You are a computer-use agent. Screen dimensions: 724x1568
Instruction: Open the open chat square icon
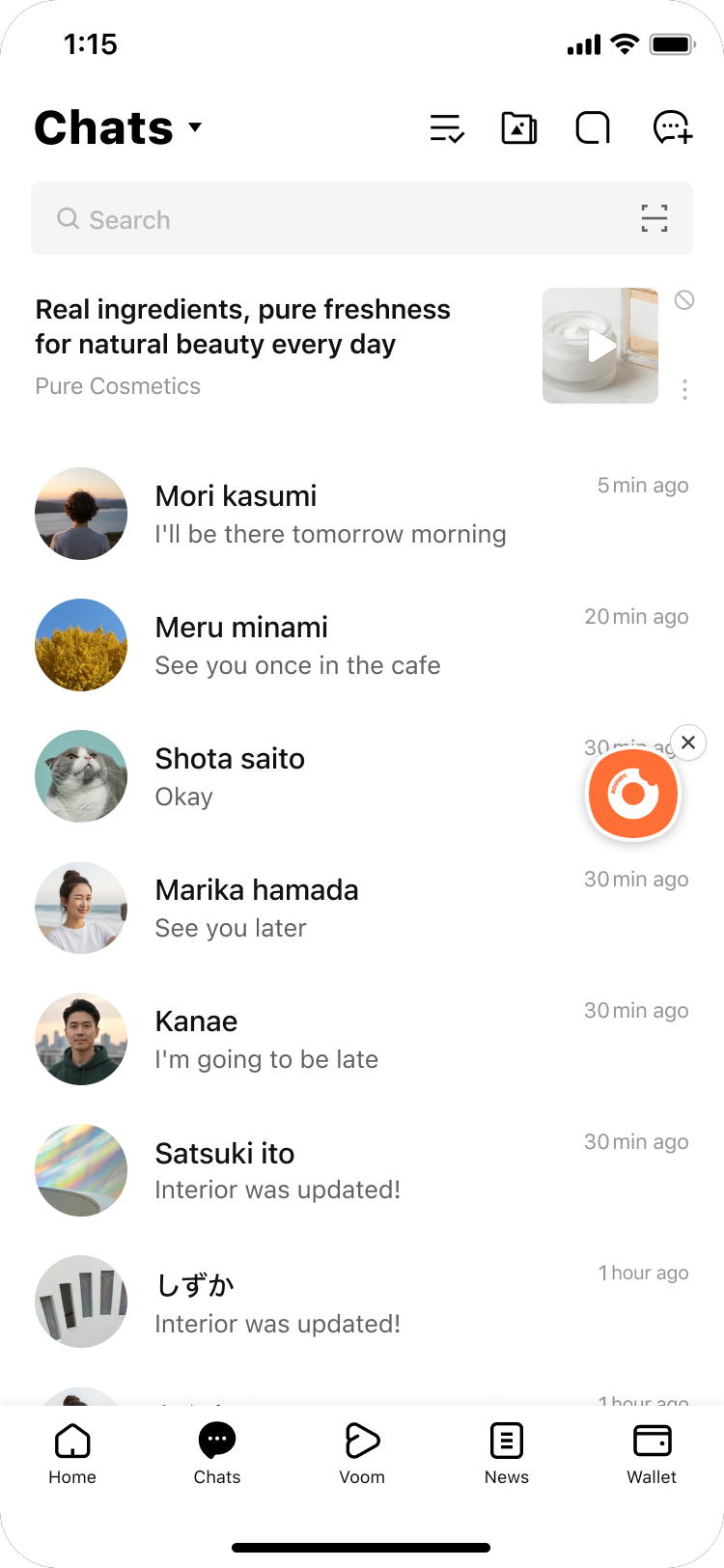pyautogui.click(x=593, y=127)
